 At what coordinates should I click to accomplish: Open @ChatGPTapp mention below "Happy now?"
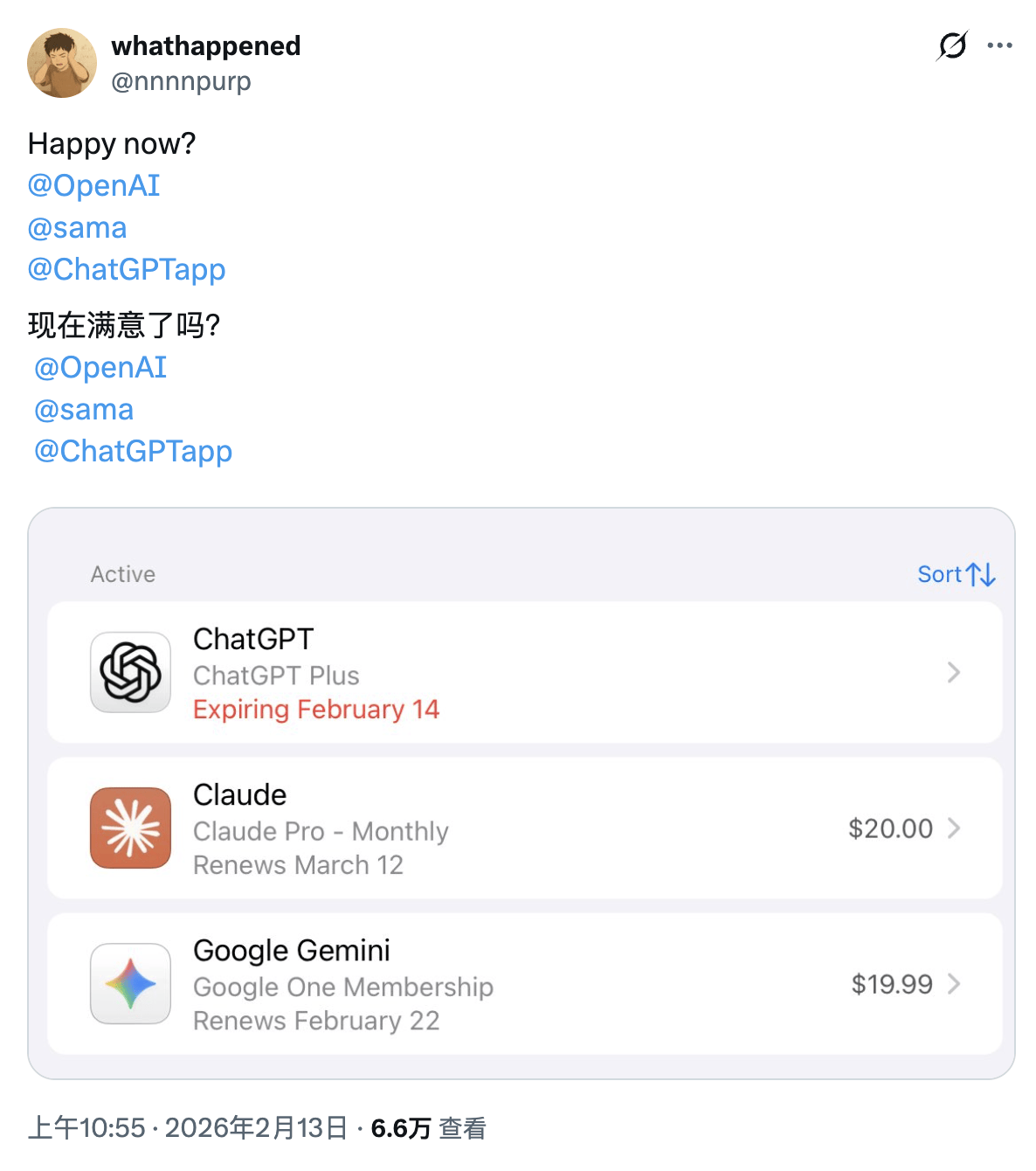[127, 269]
